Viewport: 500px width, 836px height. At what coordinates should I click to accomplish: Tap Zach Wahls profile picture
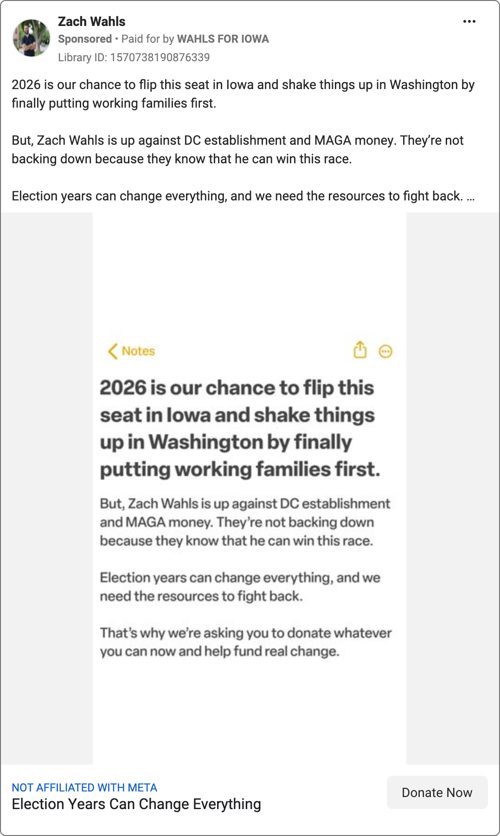[x=31, y=38]
